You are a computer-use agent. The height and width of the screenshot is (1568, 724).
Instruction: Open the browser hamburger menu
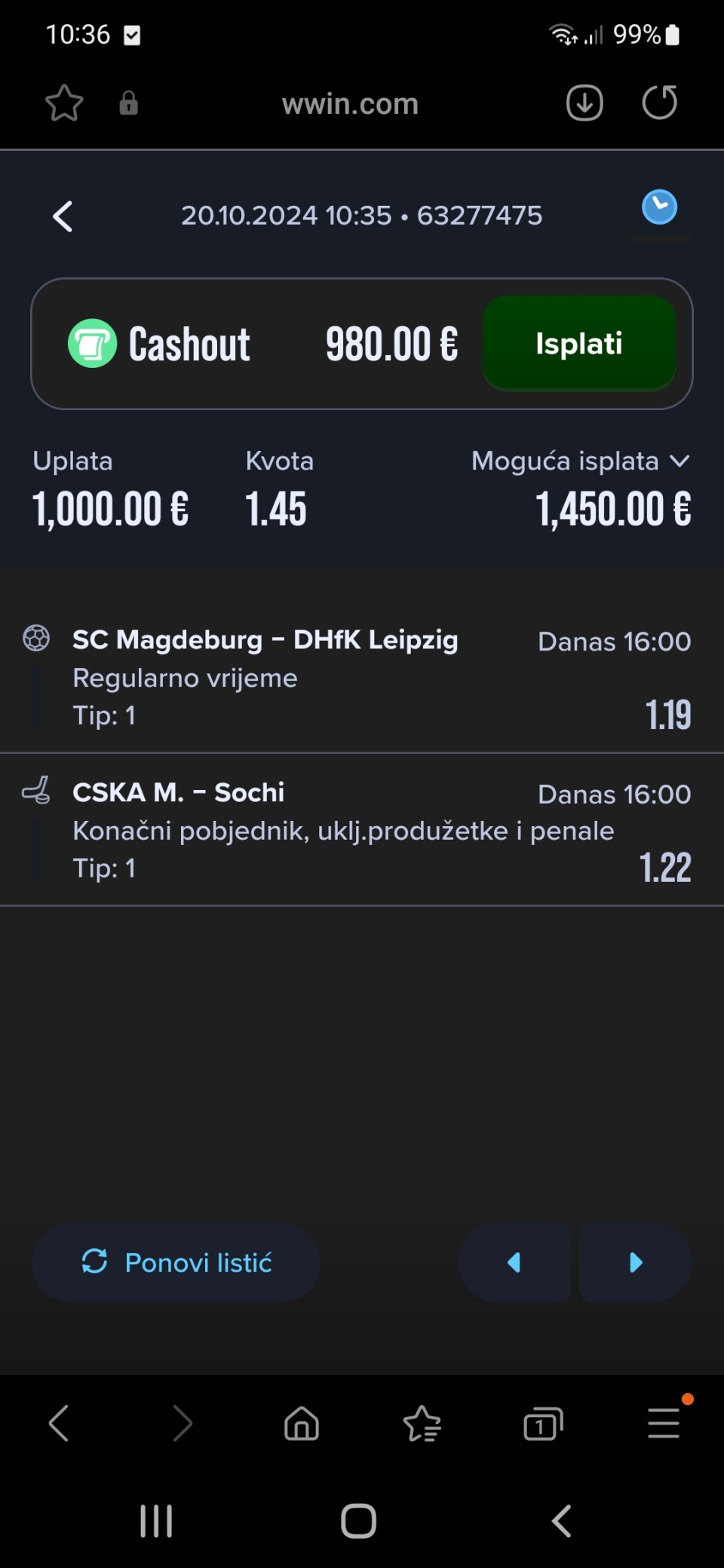pos(664,1423)
